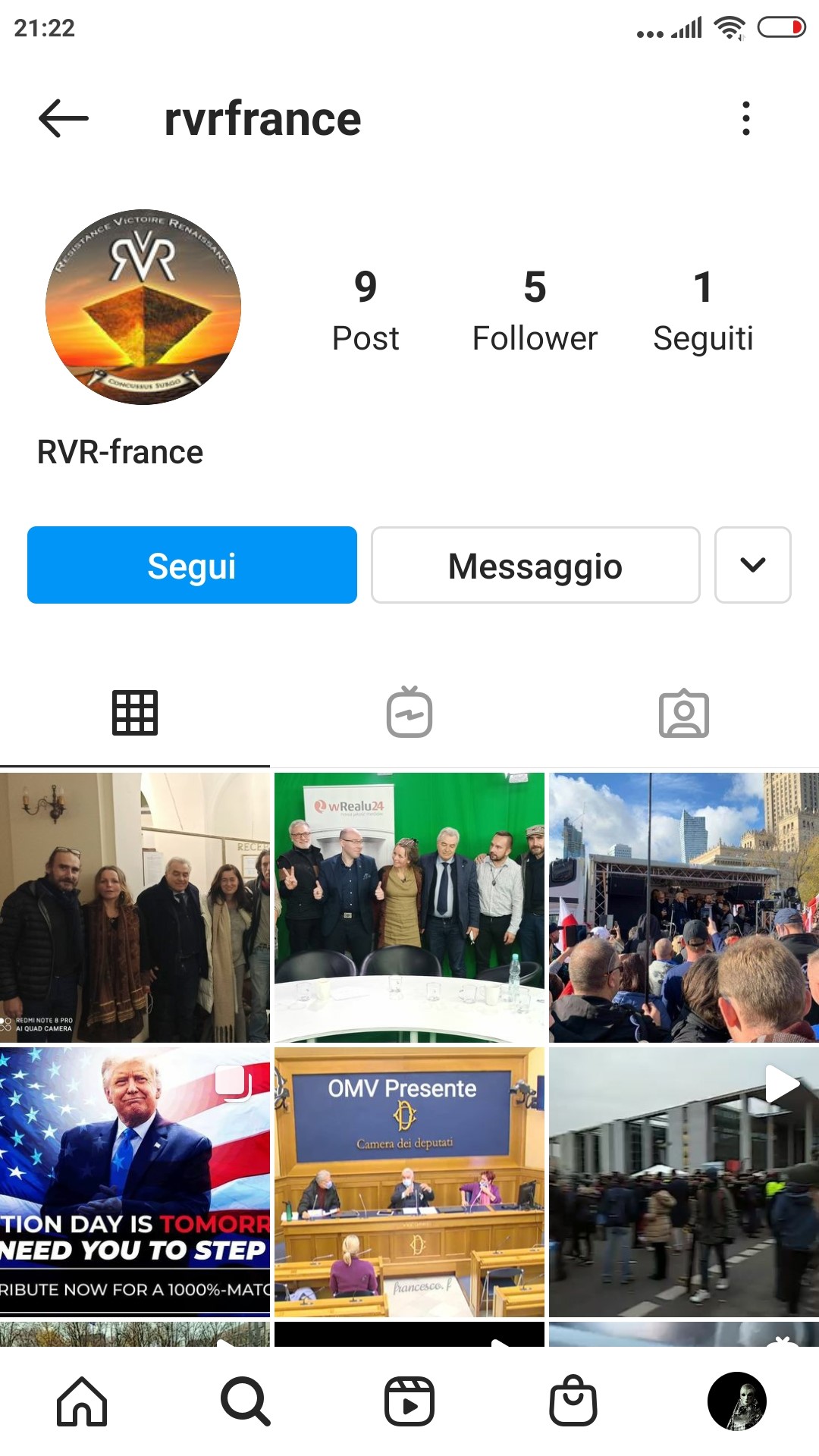819x1456 pixels.
Task: Open the 5 Follower list
Action: click(x=535, y=311)
